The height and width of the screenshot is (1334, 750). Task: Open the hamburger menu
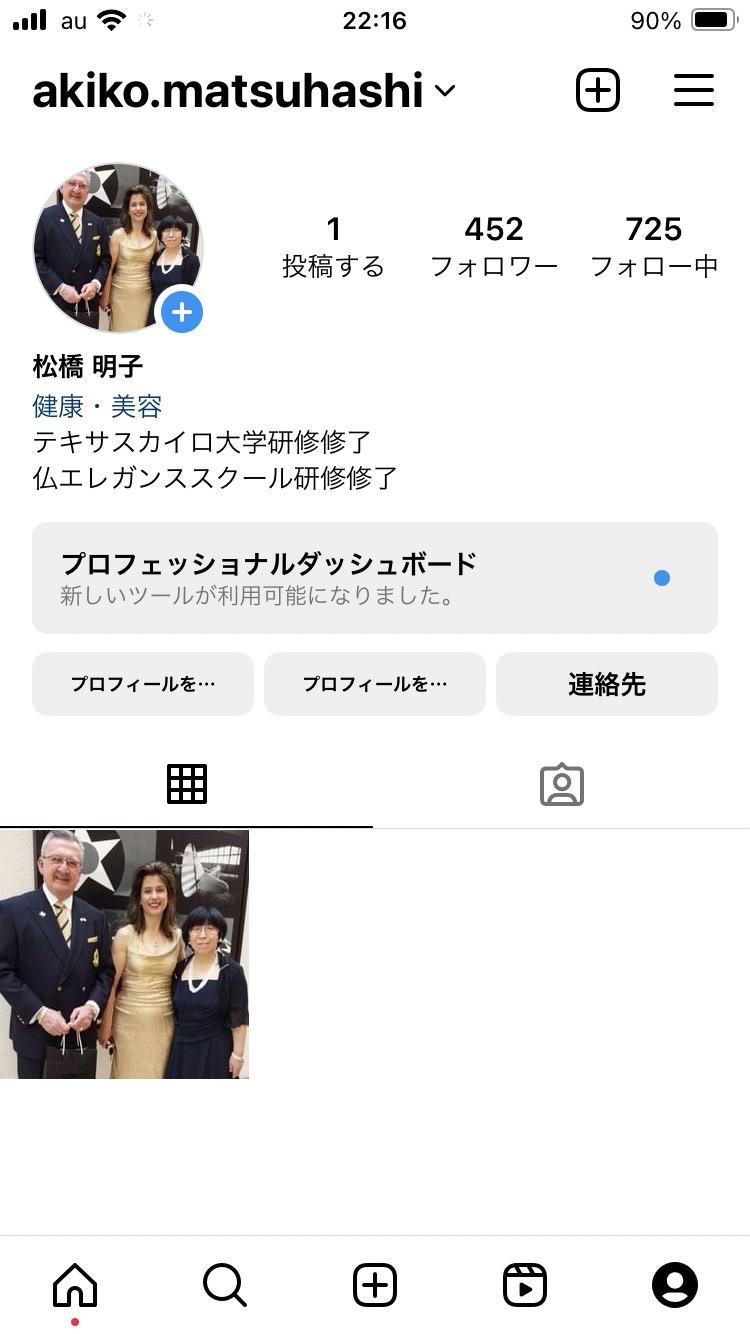[x=693, y=91]
